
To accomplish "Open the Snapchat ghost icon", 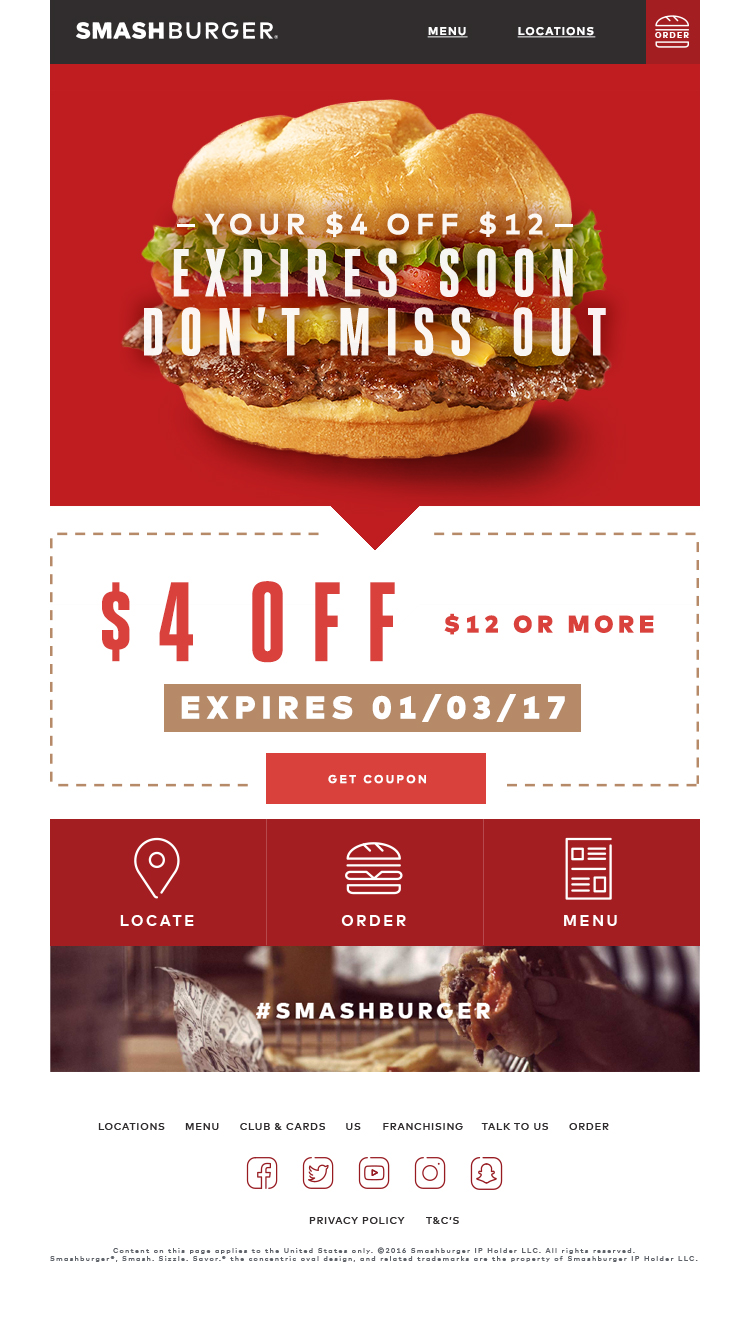I will tap(486, 1173).
